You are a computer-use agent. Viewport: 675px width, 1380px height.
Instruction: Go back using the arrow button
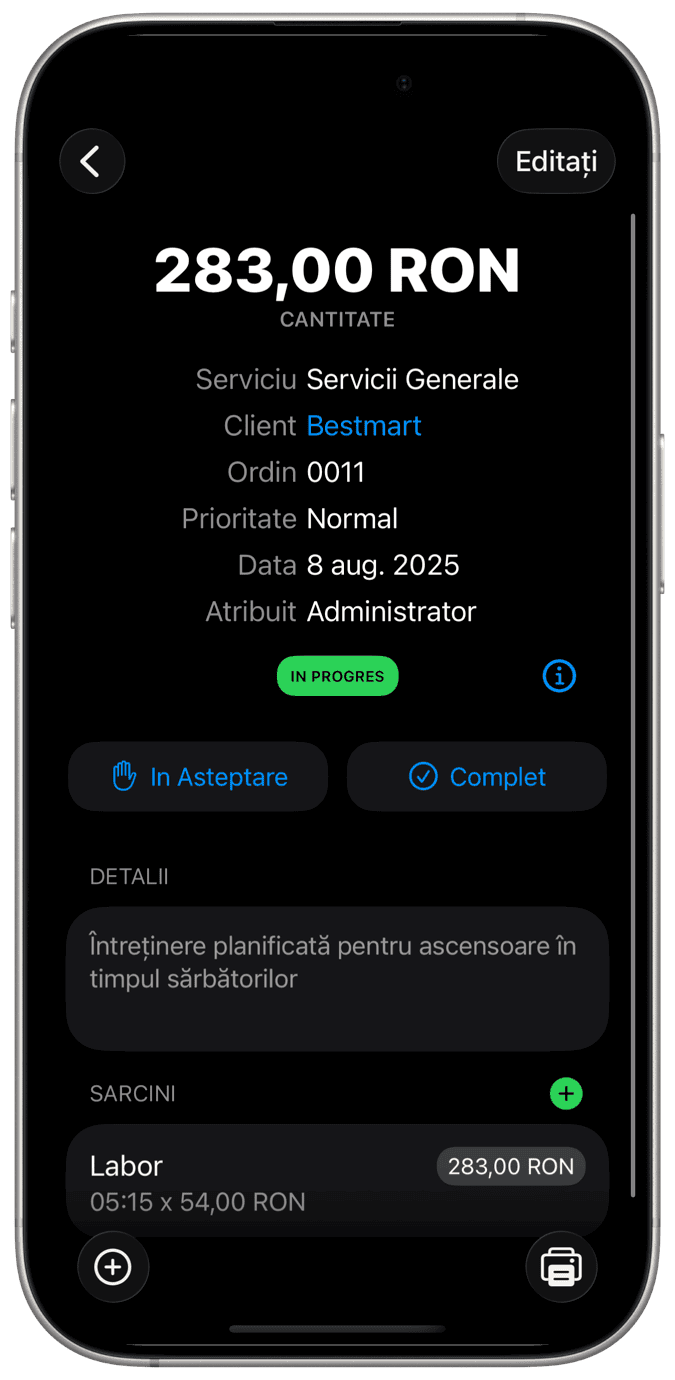[92, 161]
